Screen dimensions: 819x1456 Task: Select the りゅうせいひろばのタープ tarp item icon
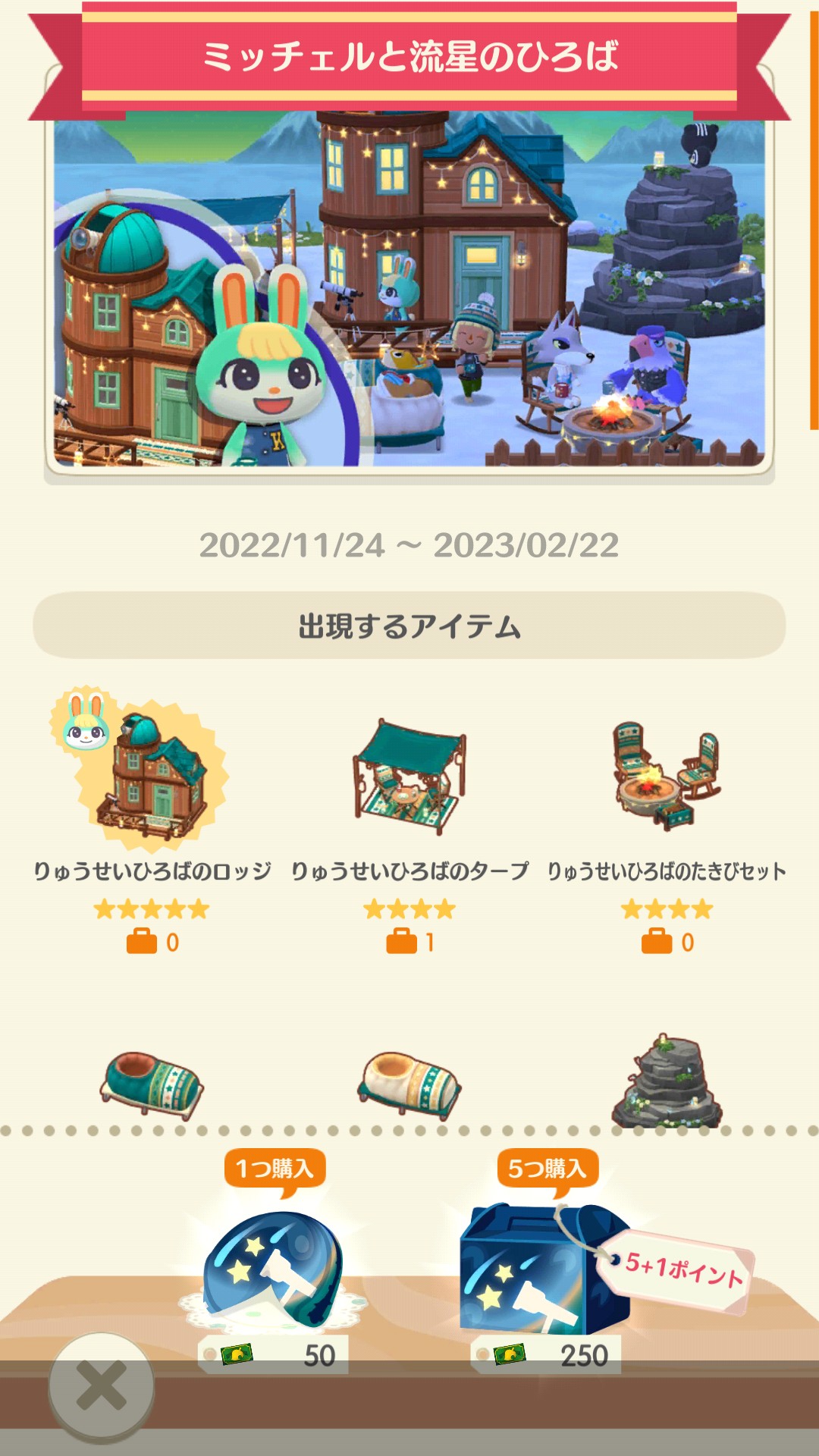409,773
